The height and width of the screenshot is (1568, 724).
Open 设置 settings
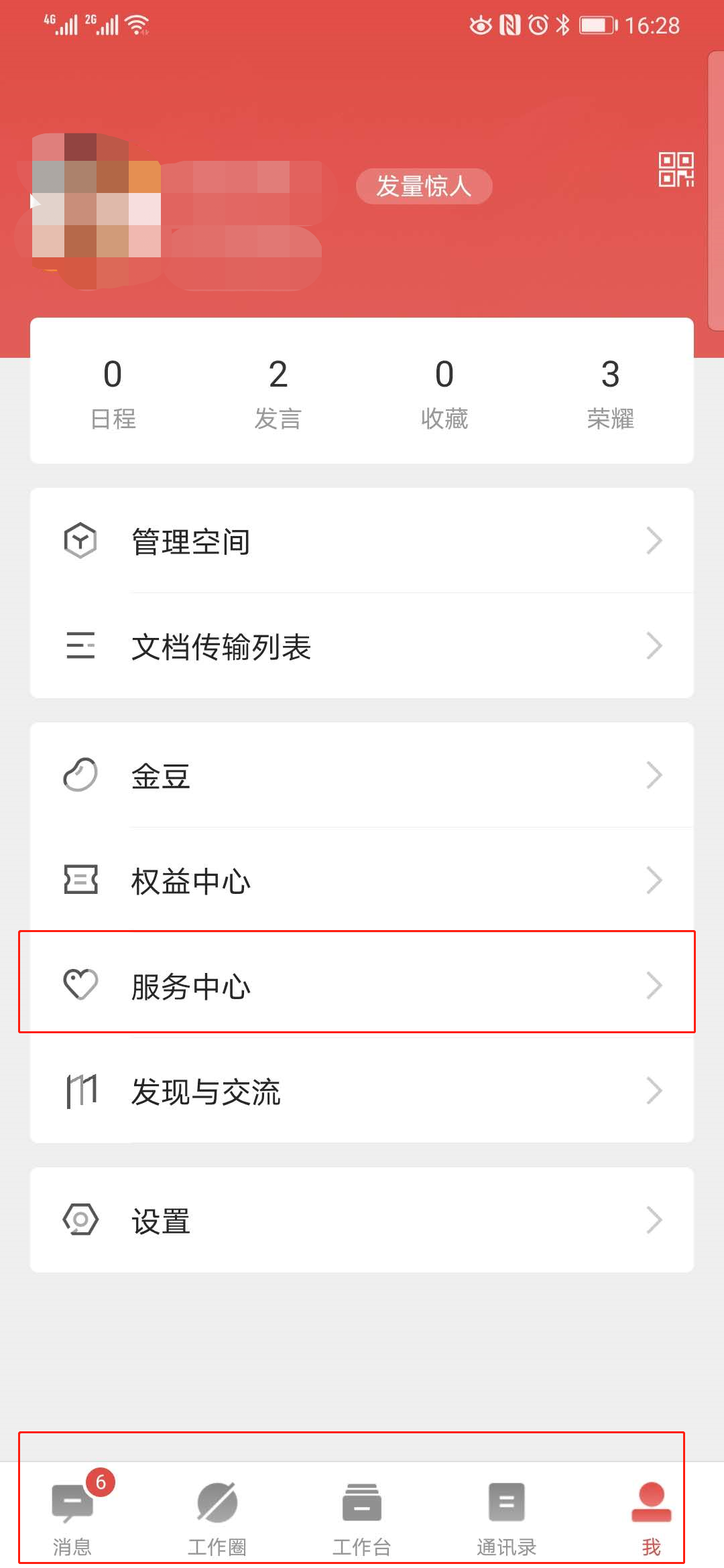coord(362,1220)
